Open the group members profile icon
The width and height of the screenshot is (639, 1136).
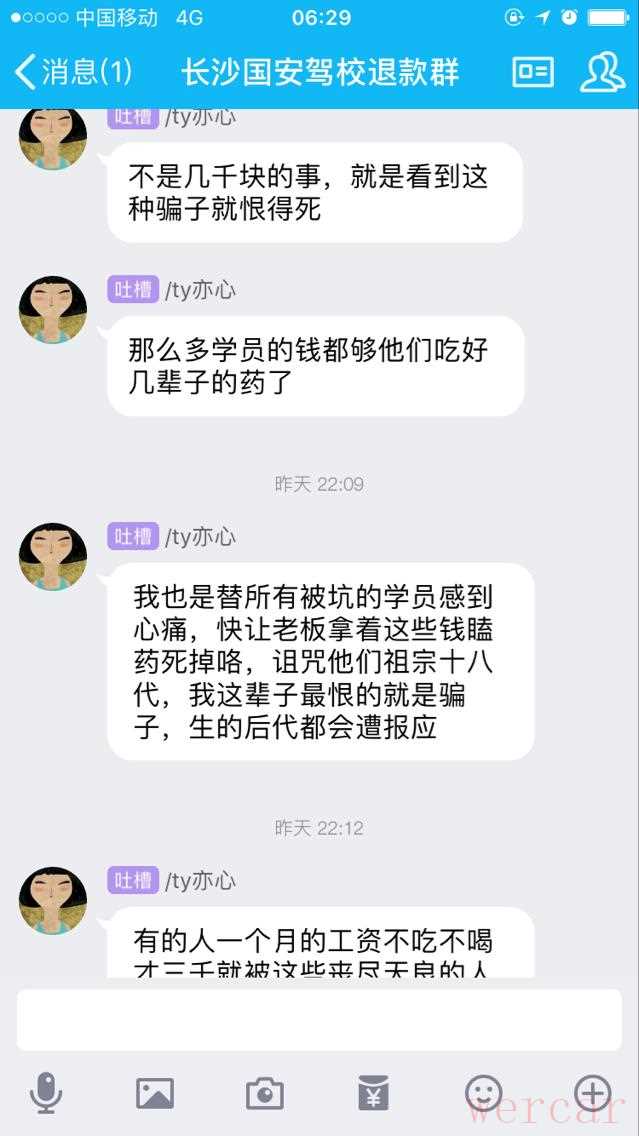pos(602,72)
